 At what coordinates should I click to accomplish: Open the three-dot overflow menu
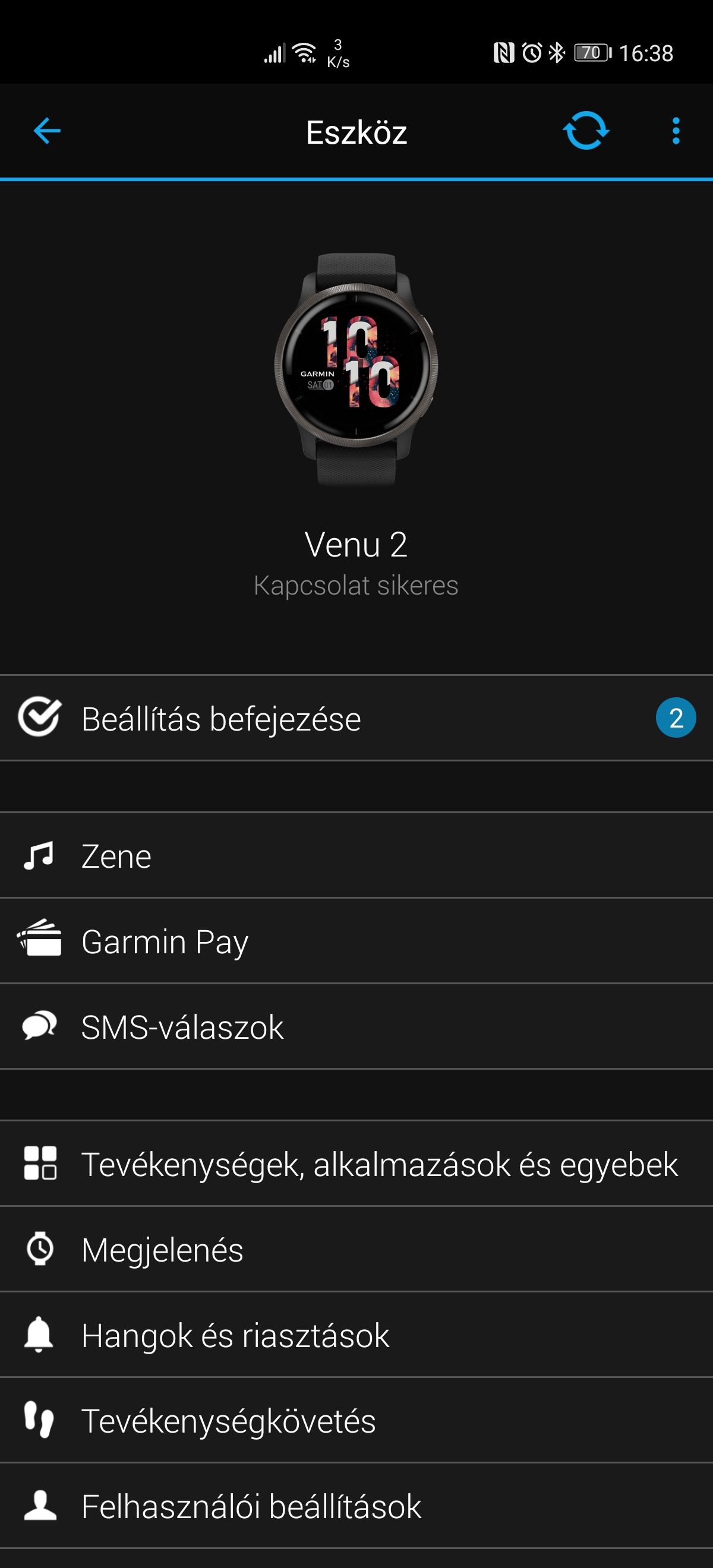coord(675,131)
